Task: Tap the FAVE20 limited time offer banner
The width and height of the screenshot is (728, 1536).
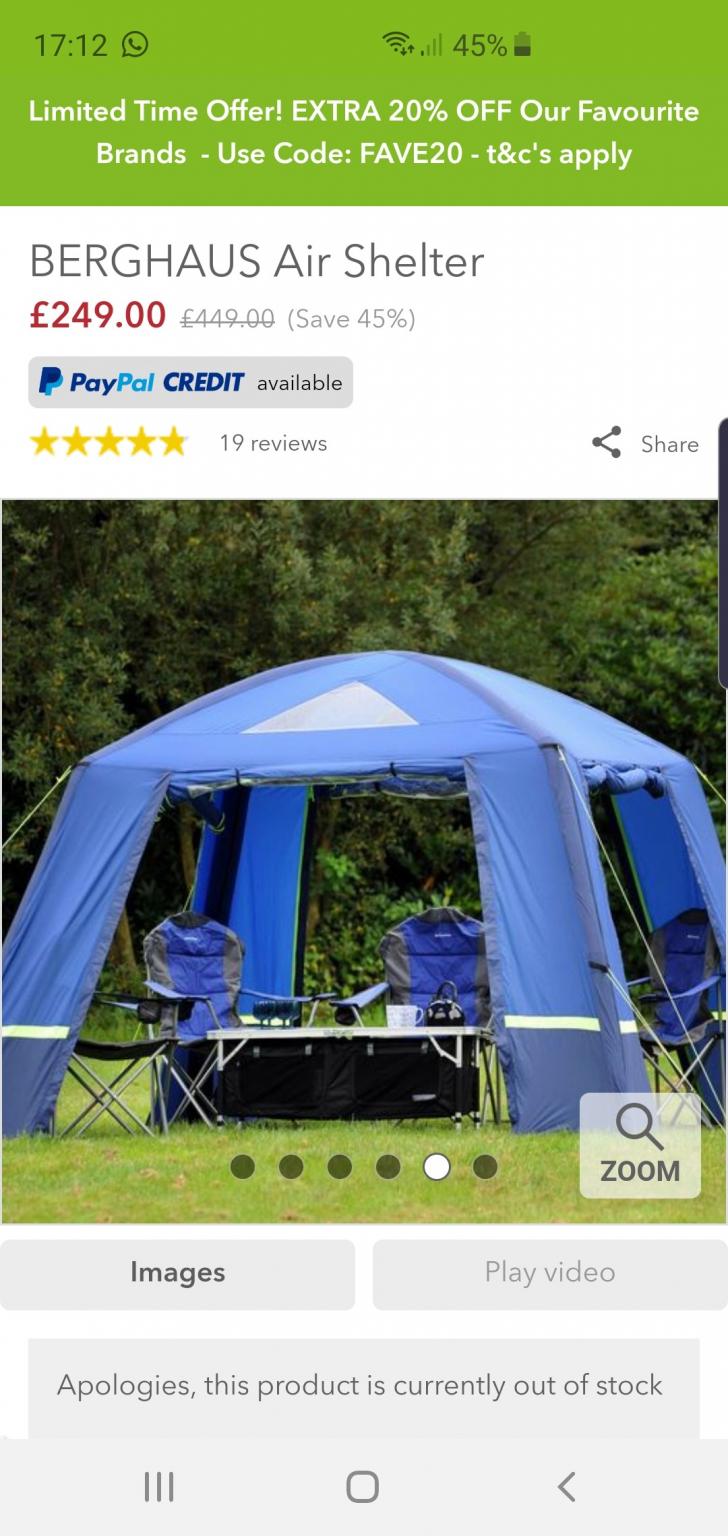Action: (x=364, y=132)
